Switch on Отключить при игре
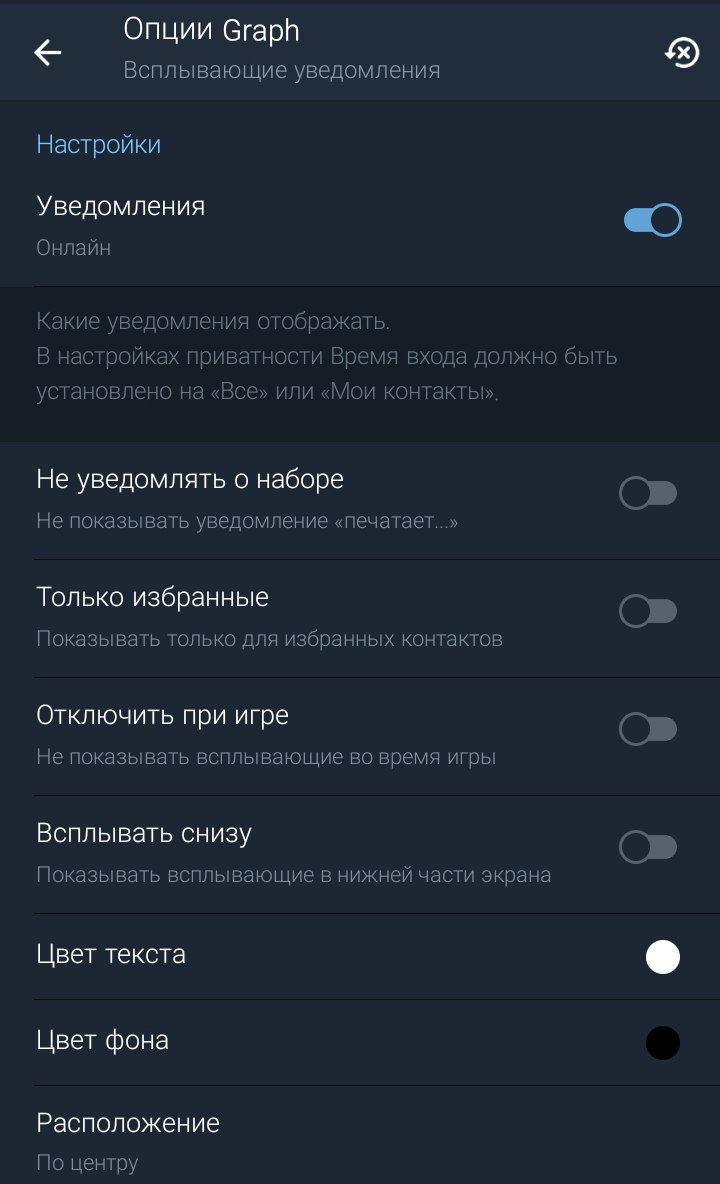This screenshot has height=1184, width=720. (x=648, y=729)
